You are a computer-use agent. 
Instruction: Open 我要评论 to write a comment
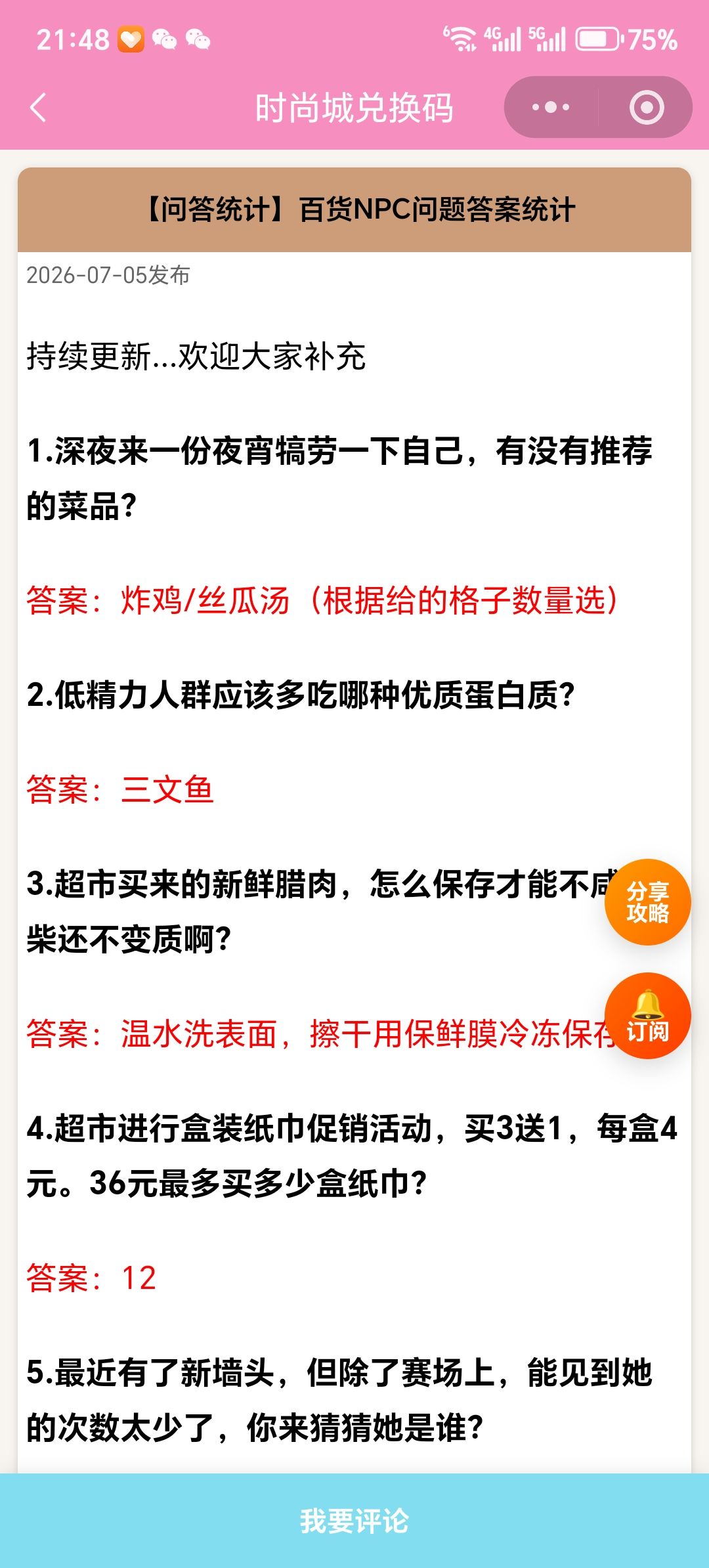click(x=354, y=1521)
